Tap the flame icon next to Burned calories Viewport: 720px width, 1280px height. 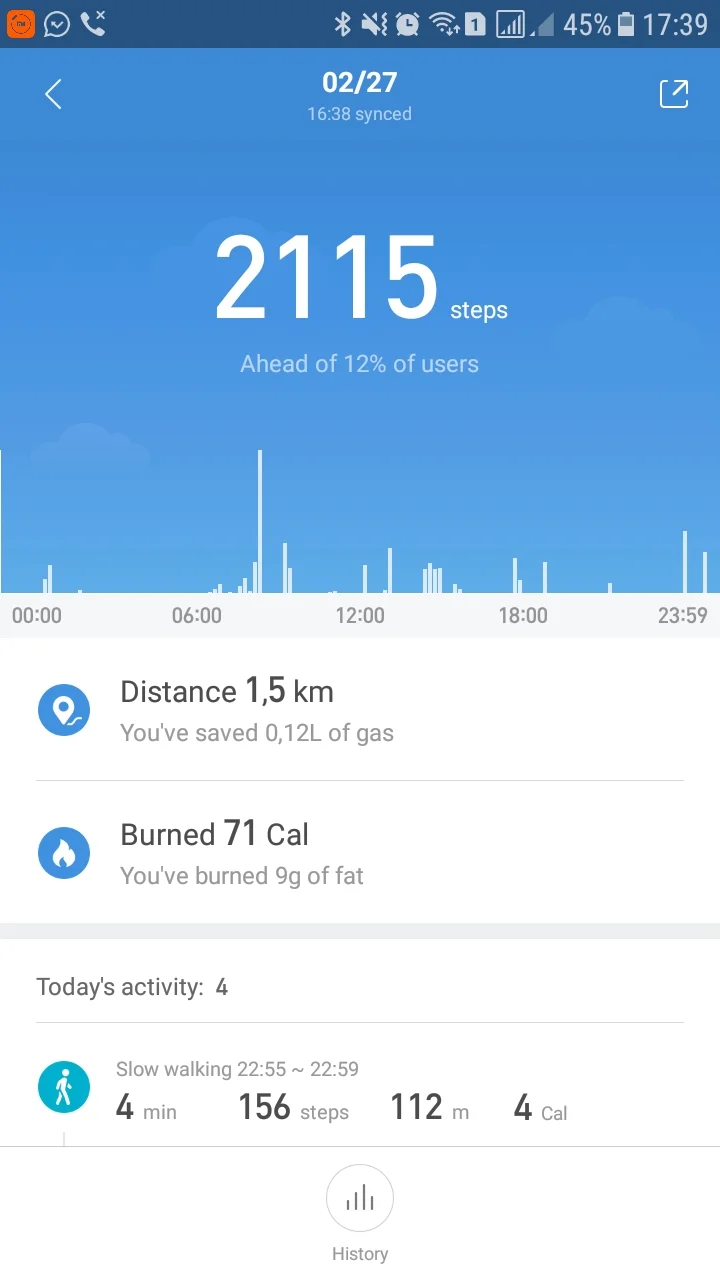point(64,853)
